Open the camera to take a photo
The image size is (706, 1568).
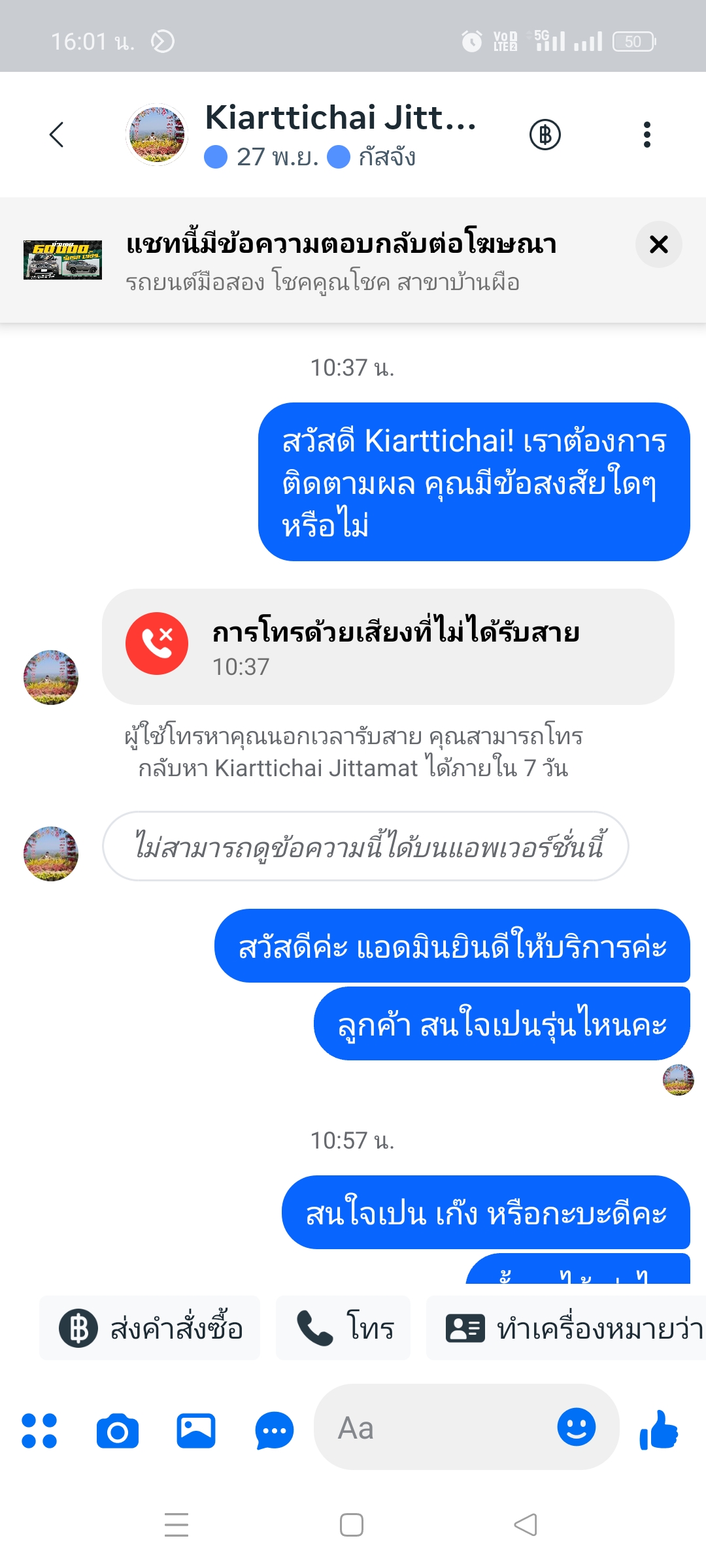pyautogui.click(x=118, y=1430)
